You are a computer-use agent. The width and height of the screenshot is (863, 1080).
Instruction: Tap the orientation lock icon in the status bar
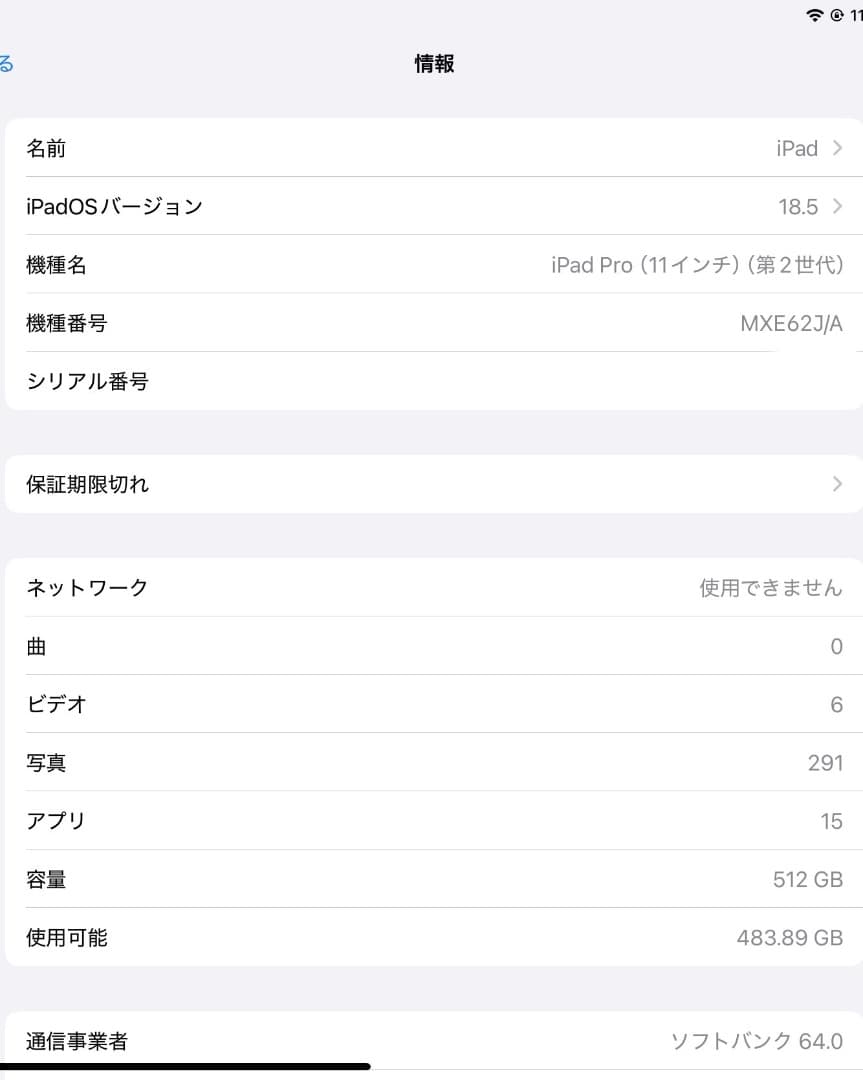[837, 15]
